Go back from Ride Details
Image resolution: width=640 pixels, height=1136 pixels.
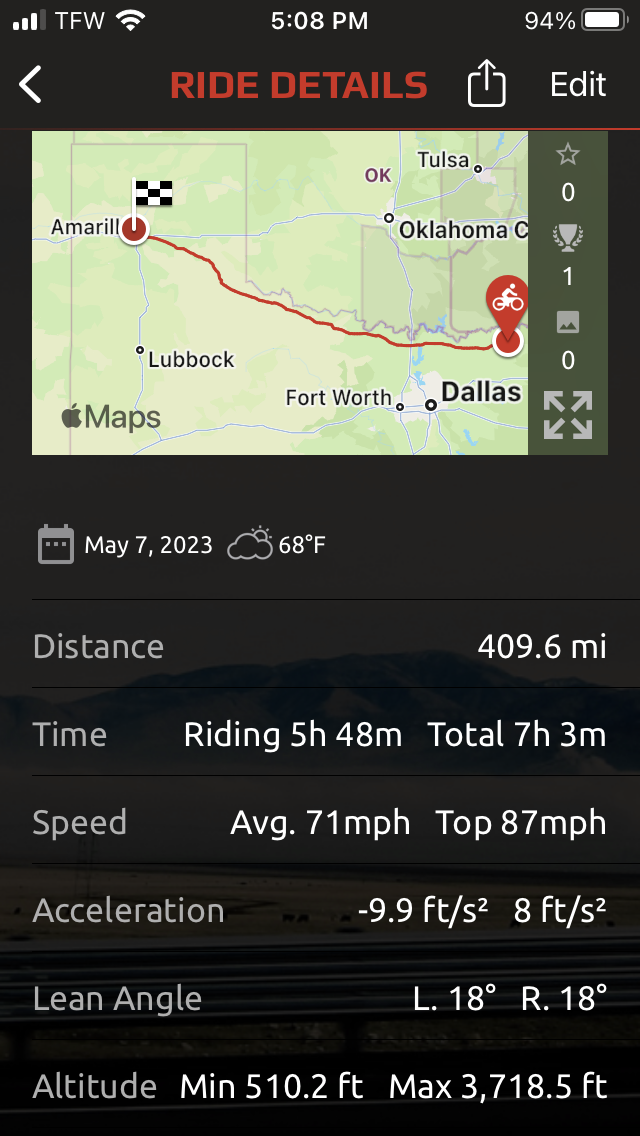(31, 85)
